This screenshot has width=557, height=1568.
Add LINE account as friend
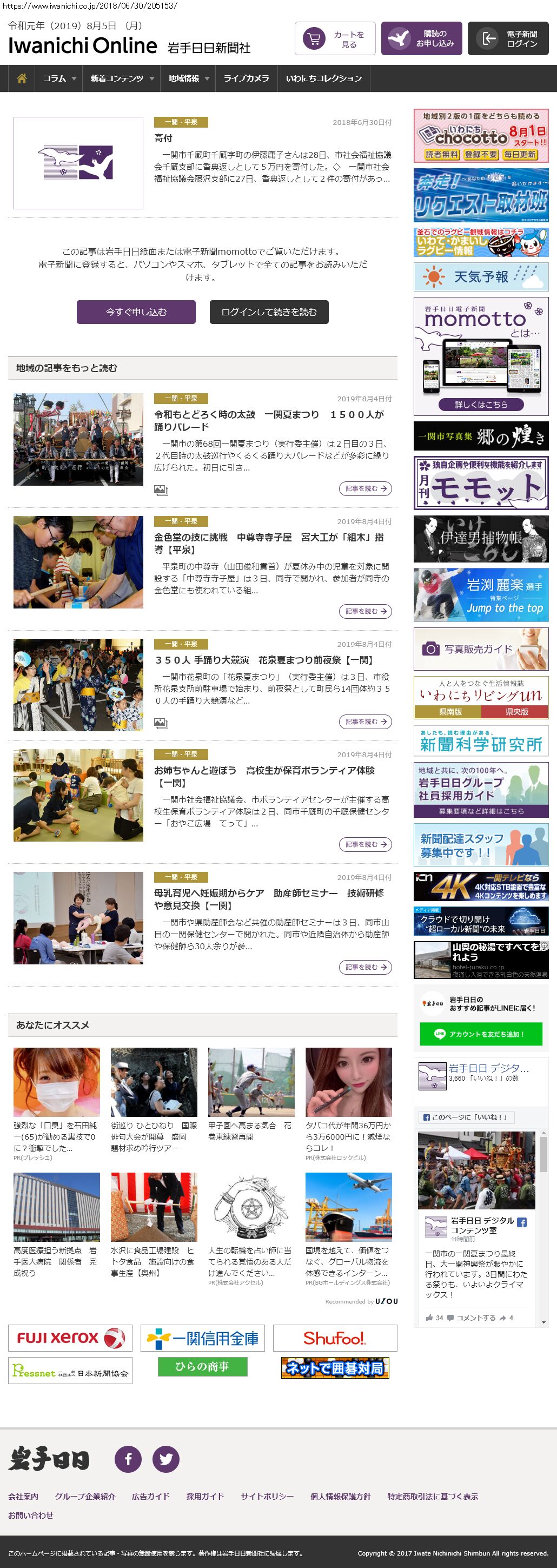coord(480,1034)
